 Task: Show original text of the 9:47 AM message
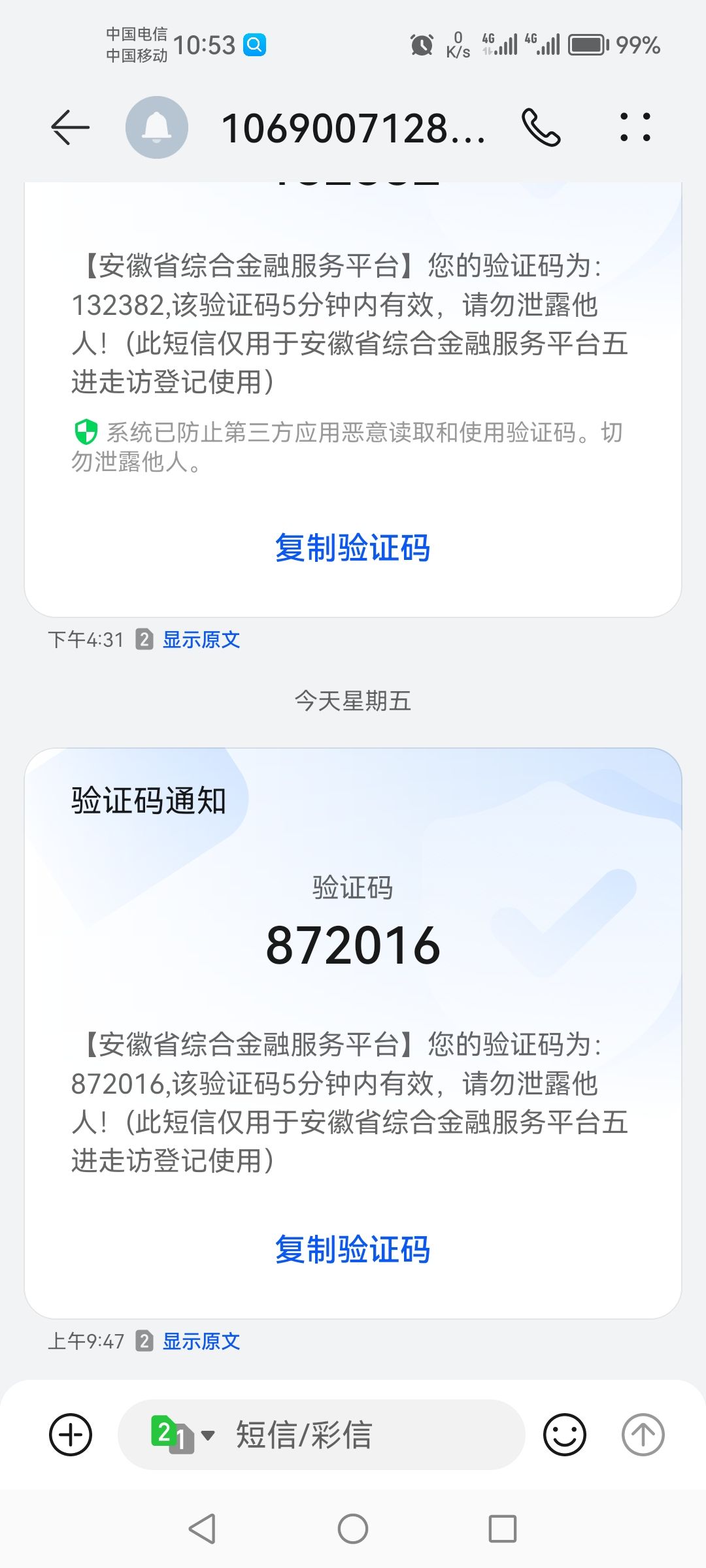(201, 1341)
